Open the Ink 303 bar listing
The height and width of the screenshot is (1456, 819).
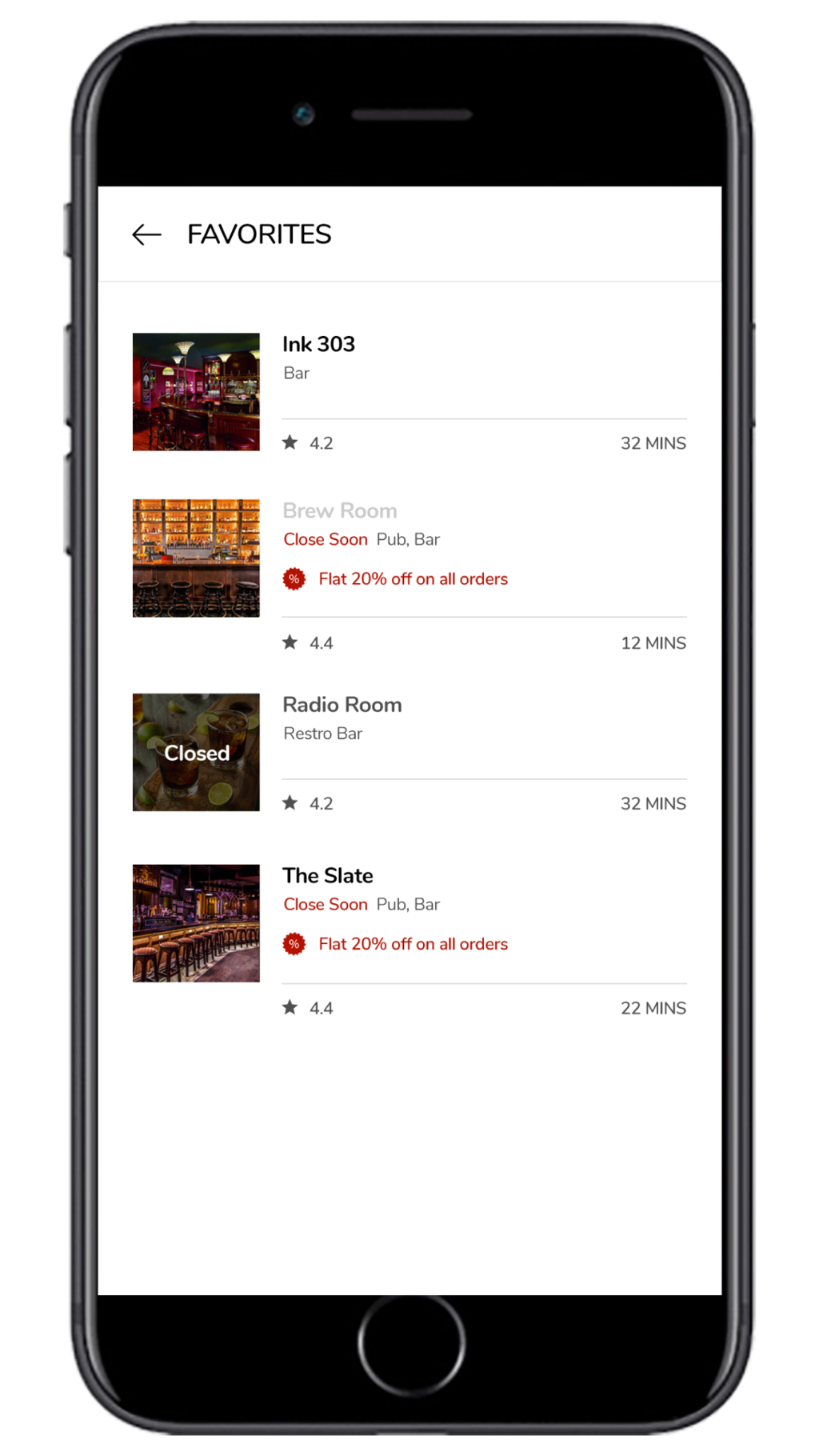pos(318,344)
